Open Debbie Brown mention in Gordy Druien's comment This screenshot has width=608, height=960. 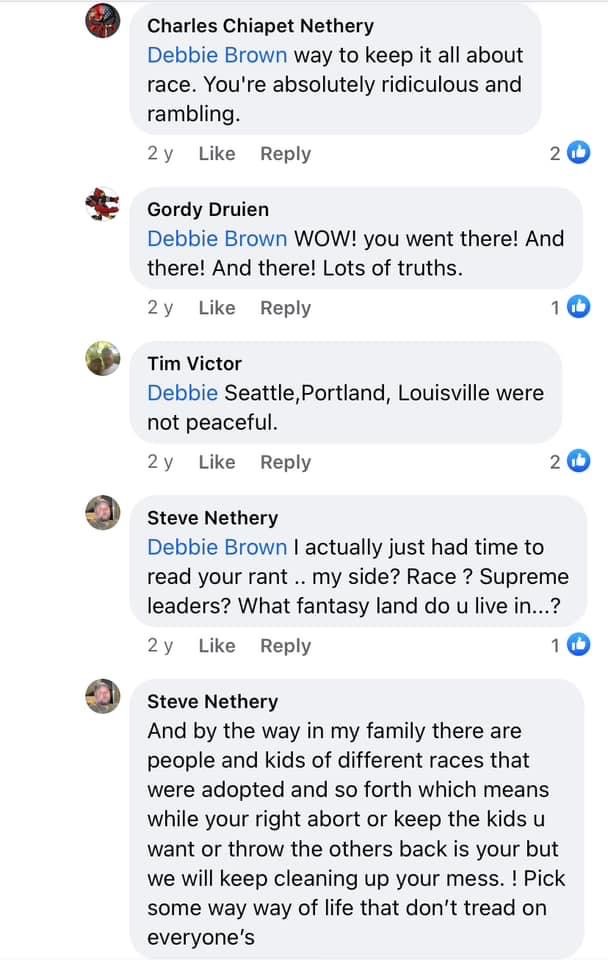[x=216, y=239]
